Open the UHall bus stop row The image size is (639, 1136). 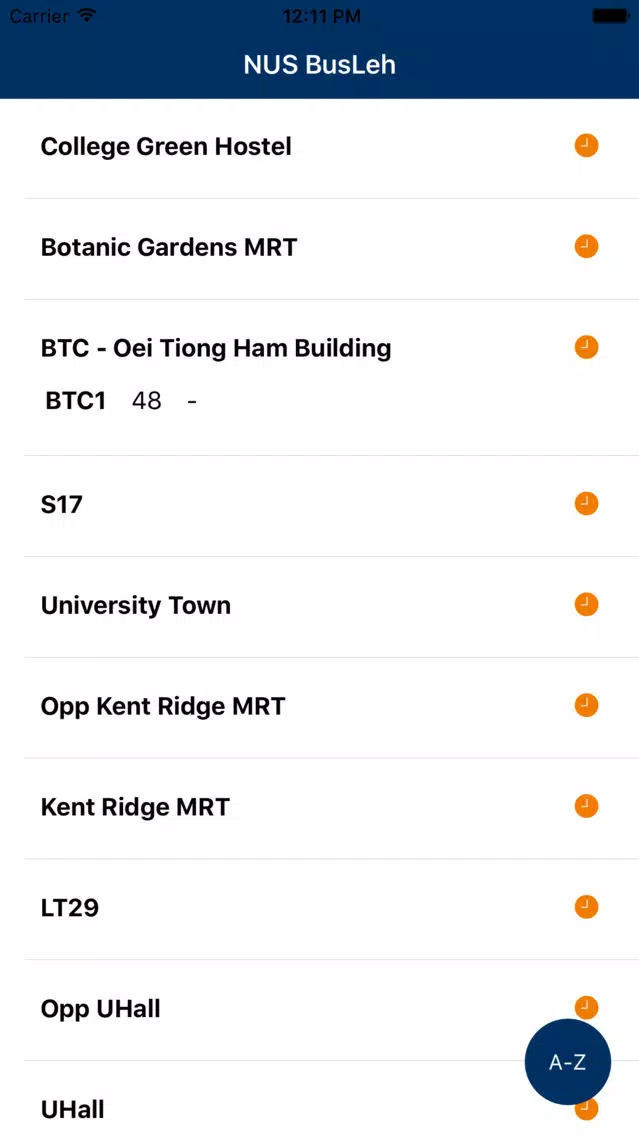tap(320, 1099)
